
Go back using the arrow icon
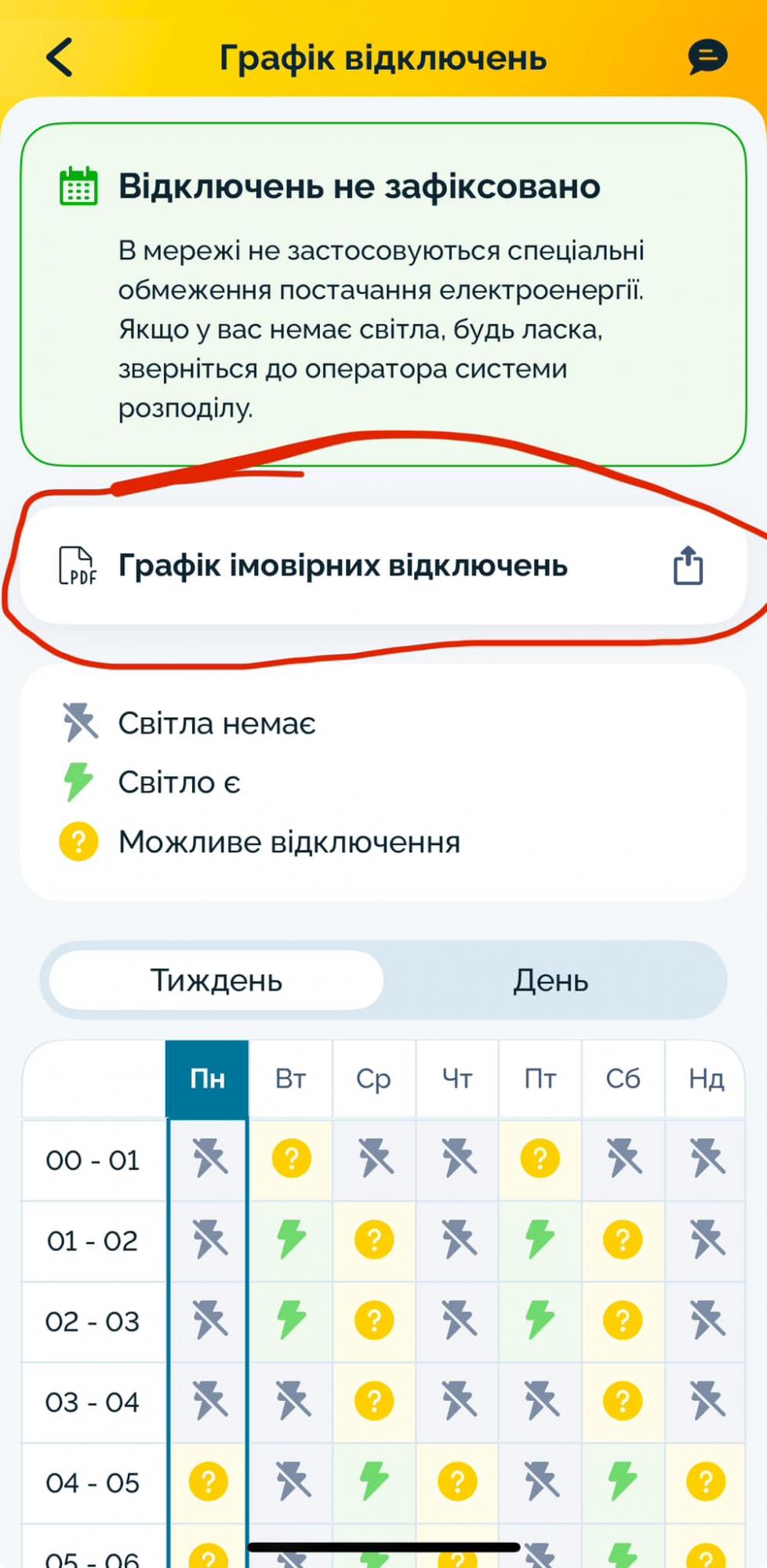pos(60,57)
